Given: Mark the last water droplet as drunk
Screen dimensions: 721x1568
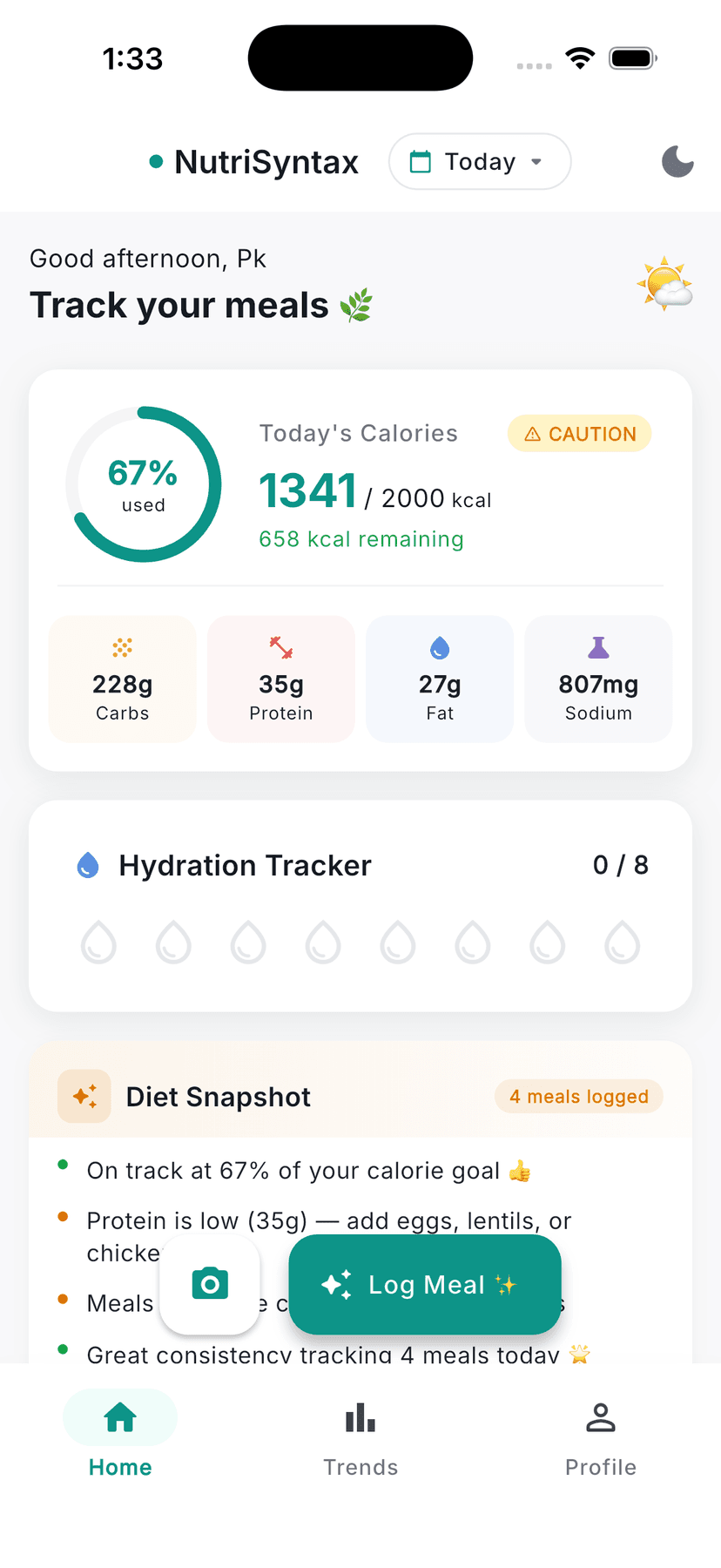Looking at the screenshot, I should 622,943.
